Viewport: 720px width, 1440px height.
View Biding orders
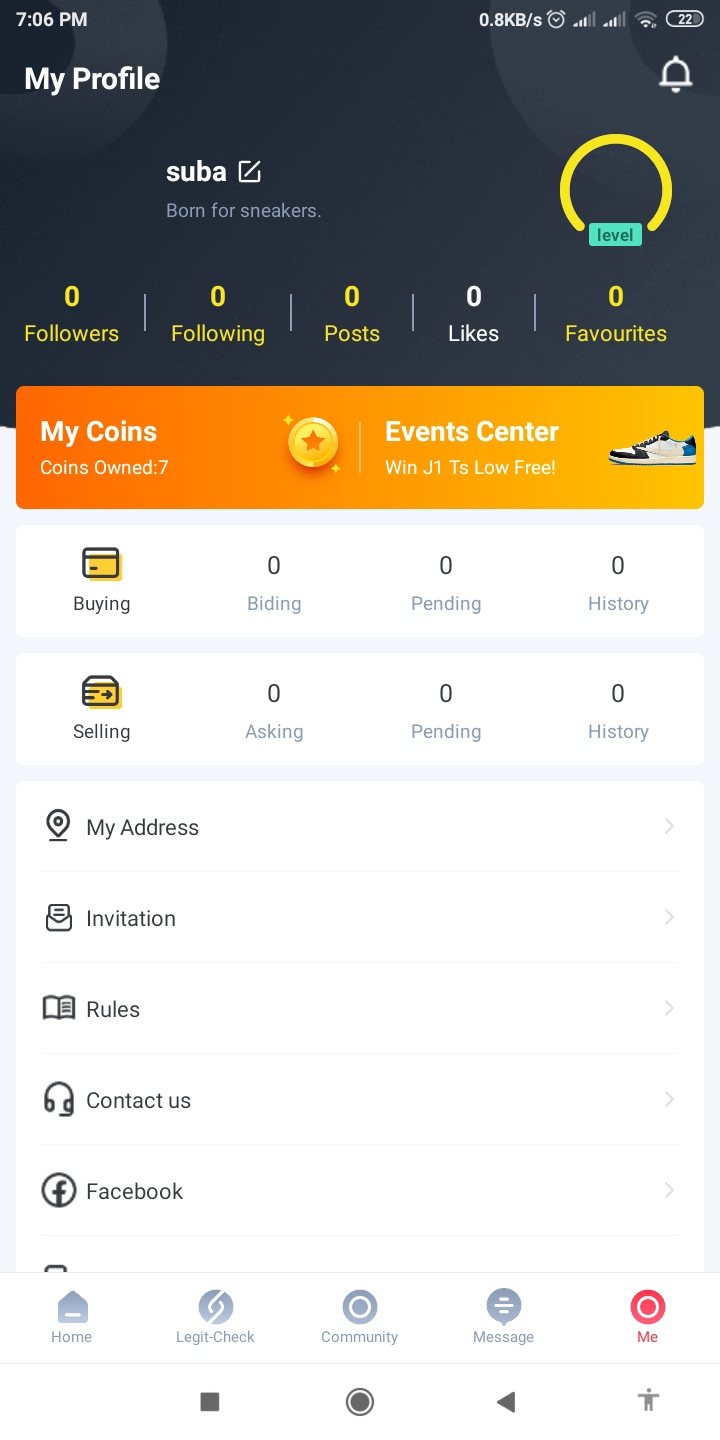coord(274,582)
